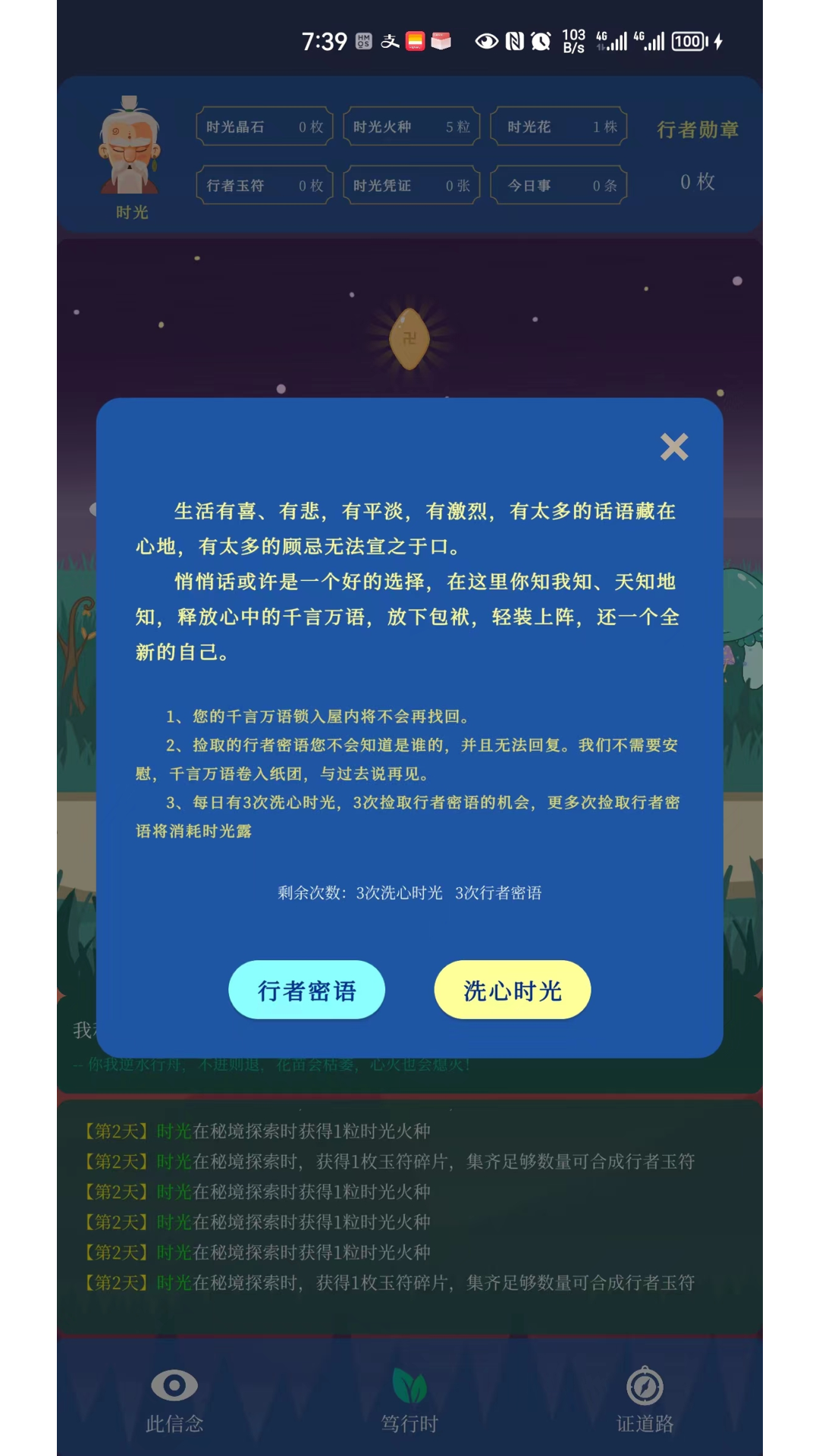Select the 今日事 daily tasks counter
The height and width of the screenshot is (1456, 819).
559,184
